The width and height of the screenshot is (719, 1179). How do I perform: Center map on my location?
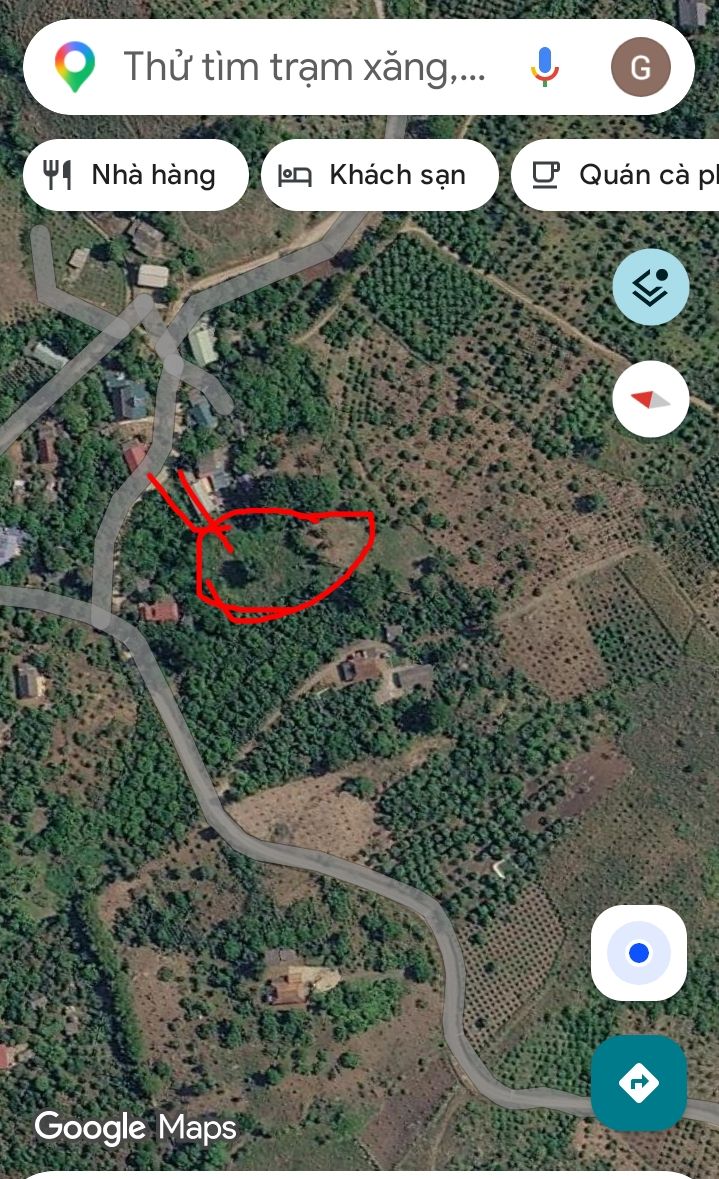click(639, 953)
